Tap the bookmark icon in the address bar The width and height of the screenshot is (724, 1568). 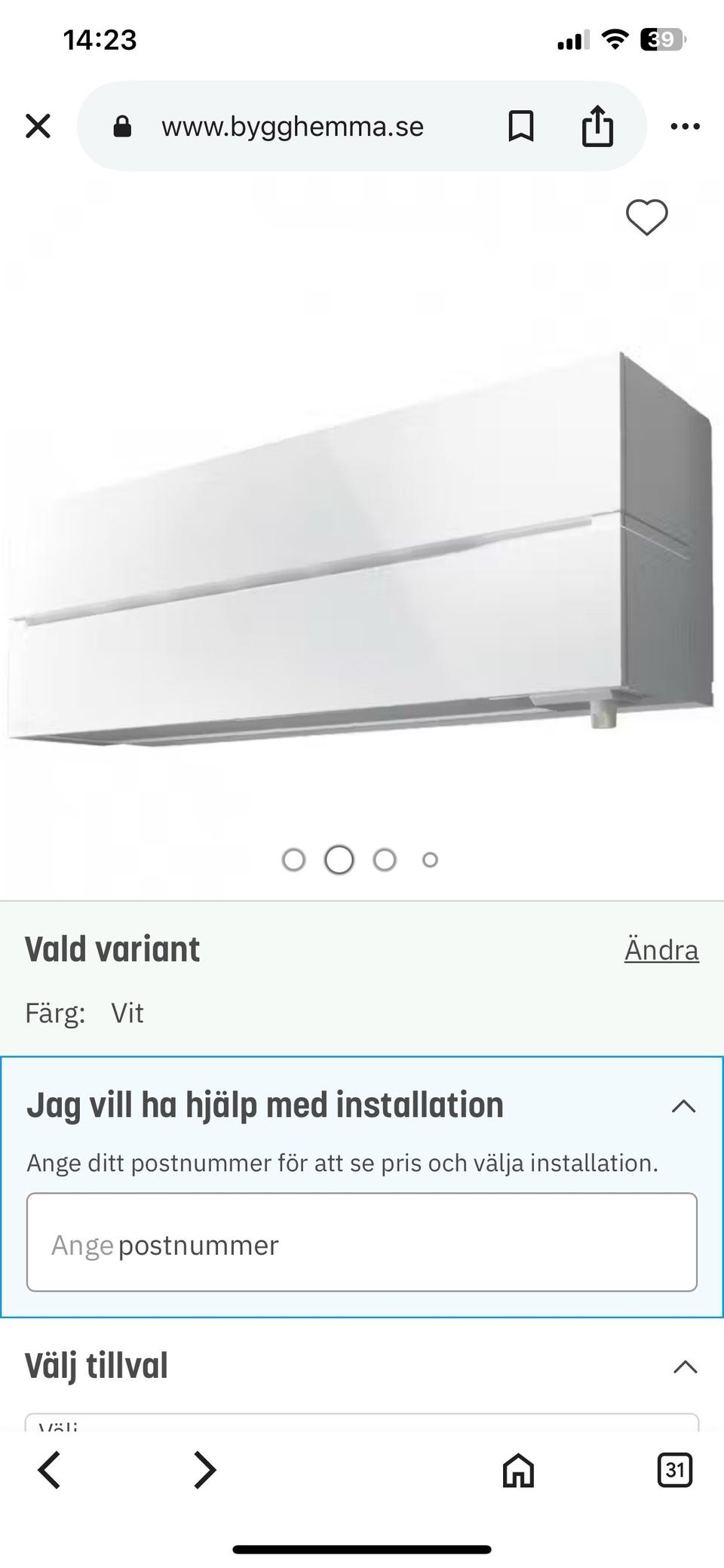(520, 126)
